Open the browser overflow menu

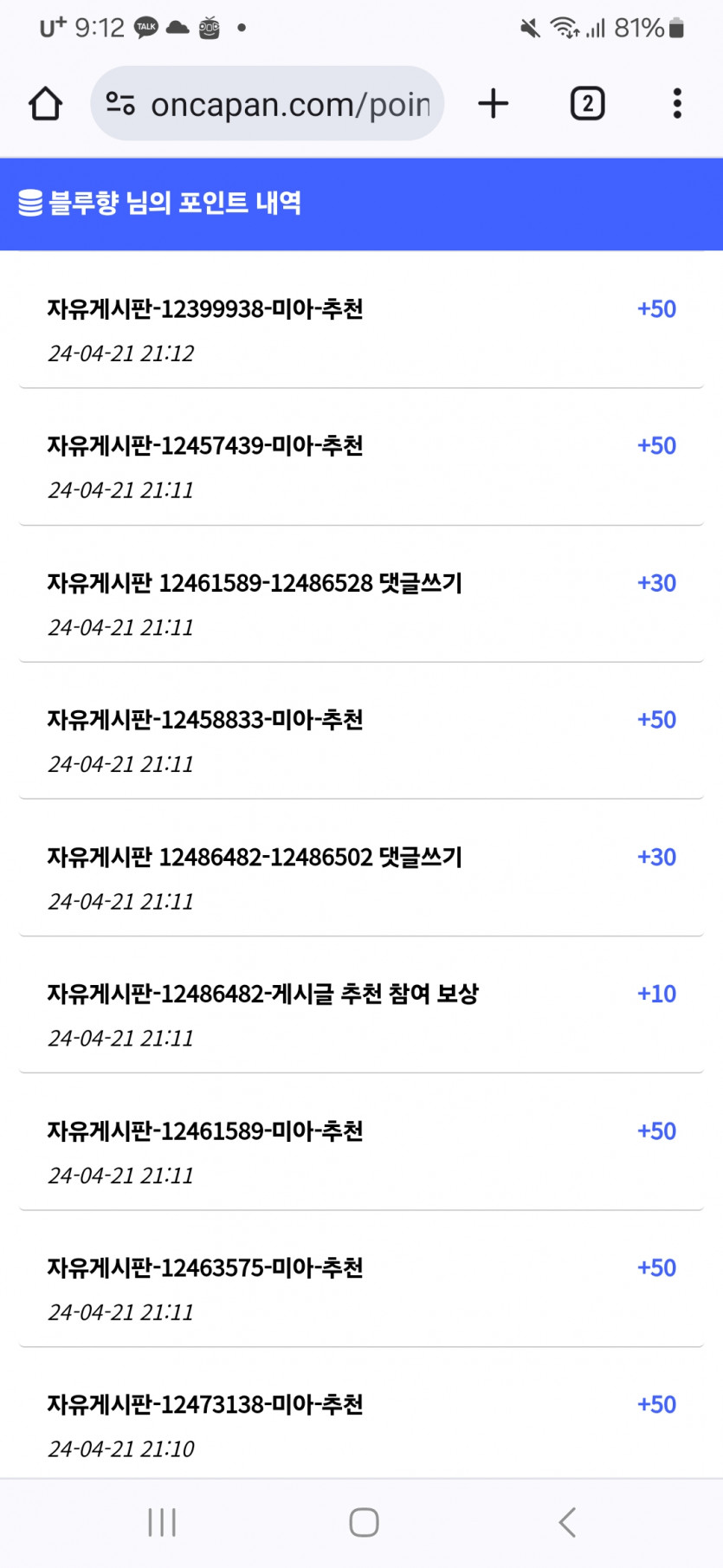677,104
